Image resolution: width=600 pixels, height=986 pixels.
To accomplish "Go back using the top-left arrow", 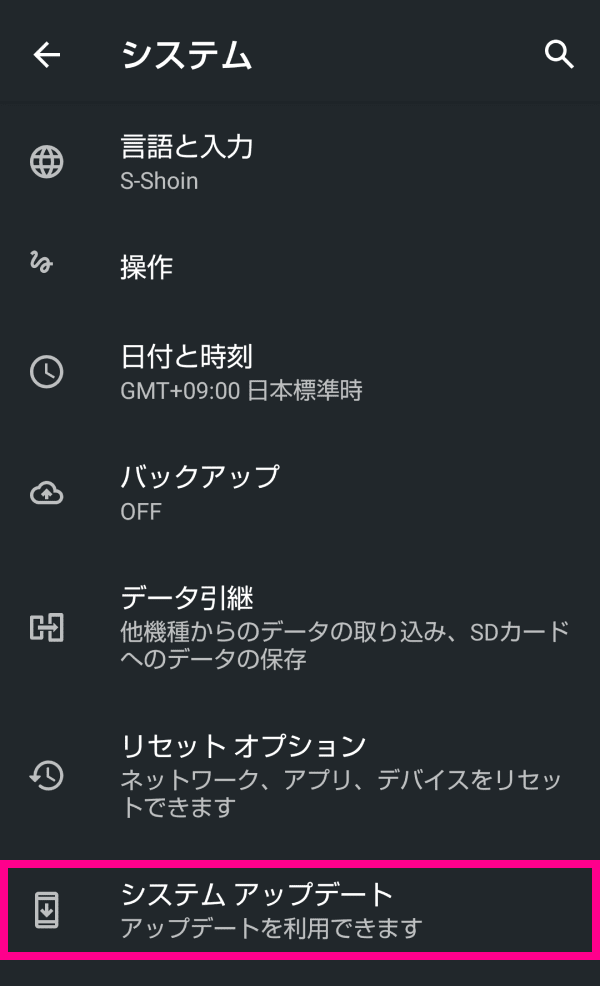I will pos(47,55).
